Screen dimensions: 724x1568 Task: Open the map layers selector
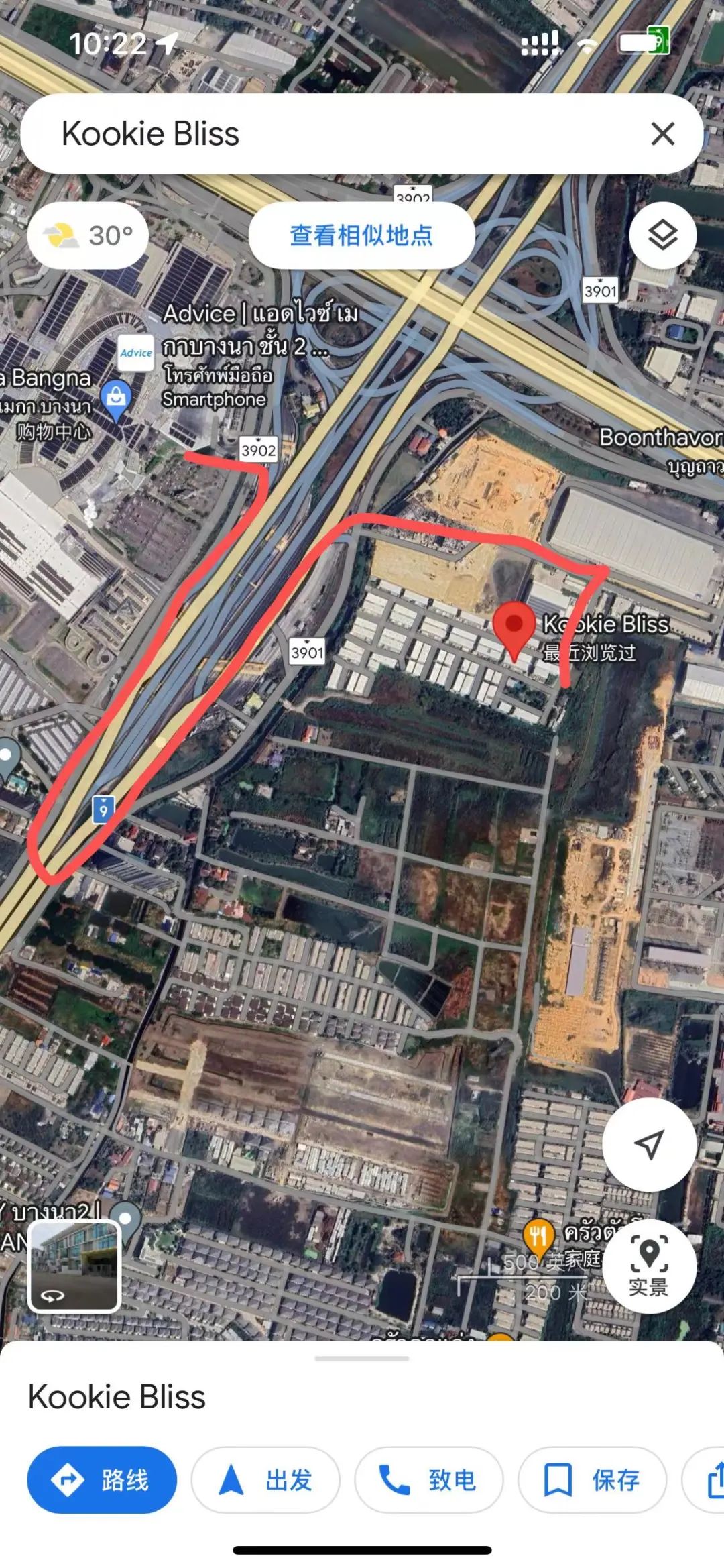[x=662, y=236]
